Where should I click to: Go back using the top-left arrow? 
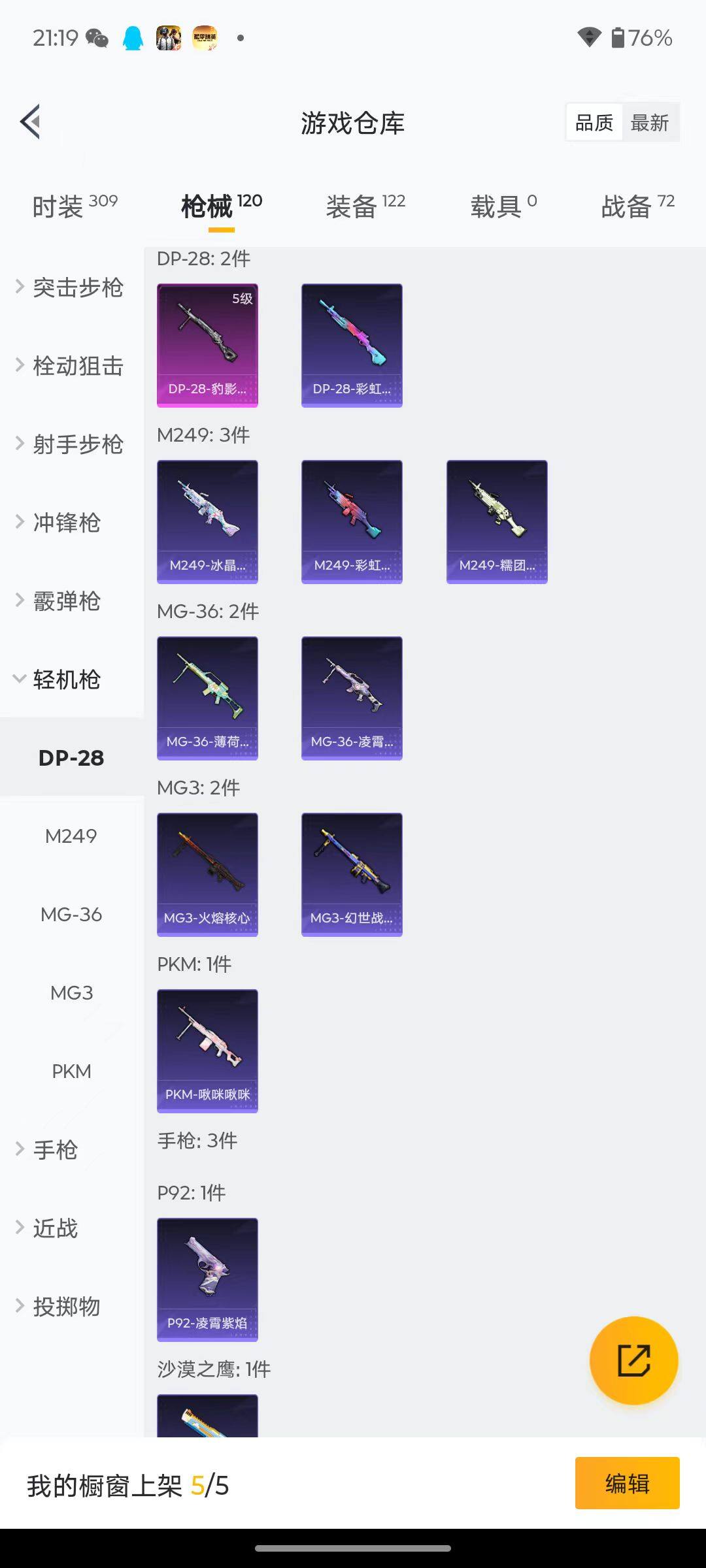[31, 122]
